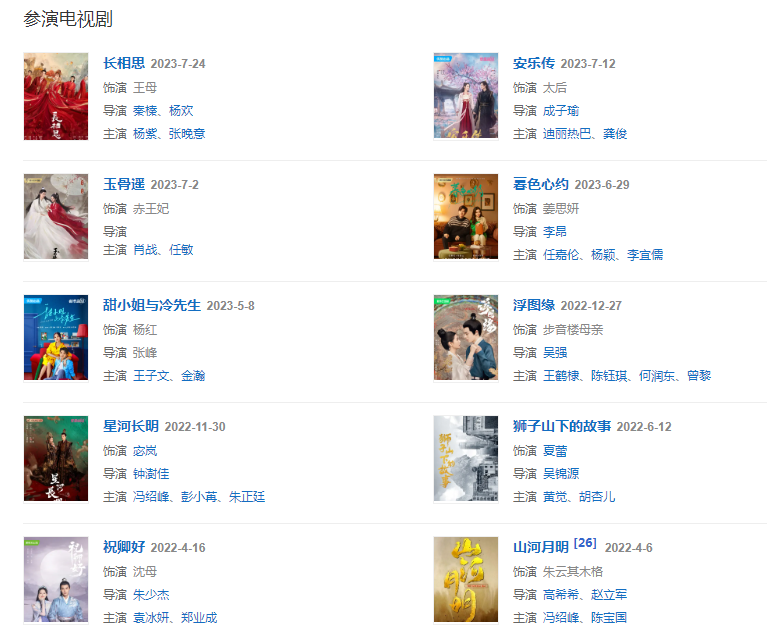Open actor 肖战's link
Viewport: 767px width, 639px height.
click(145, 249)
